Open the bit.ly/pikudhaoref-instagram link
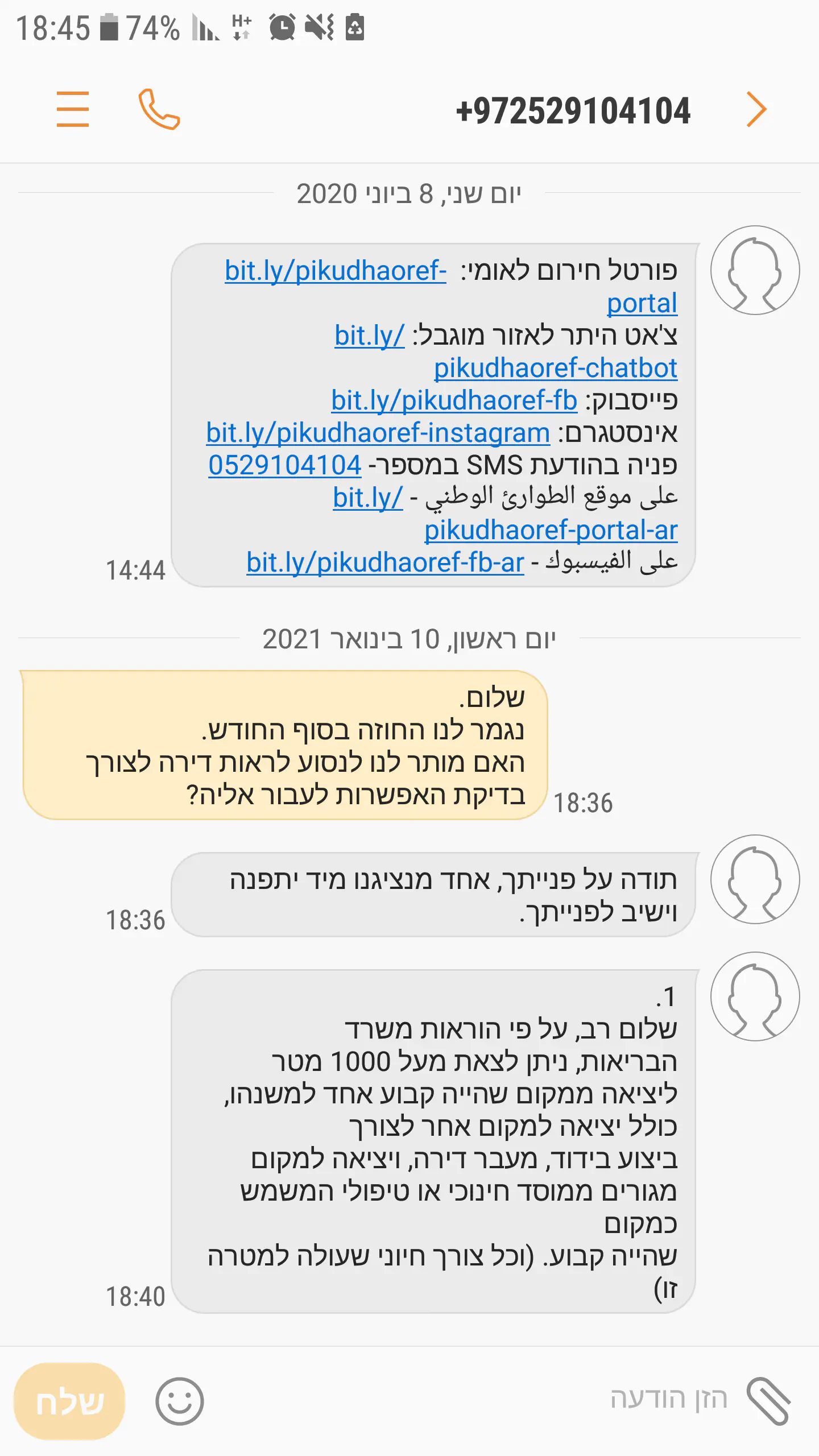The image size is (819, 1456). coord(378,433)
